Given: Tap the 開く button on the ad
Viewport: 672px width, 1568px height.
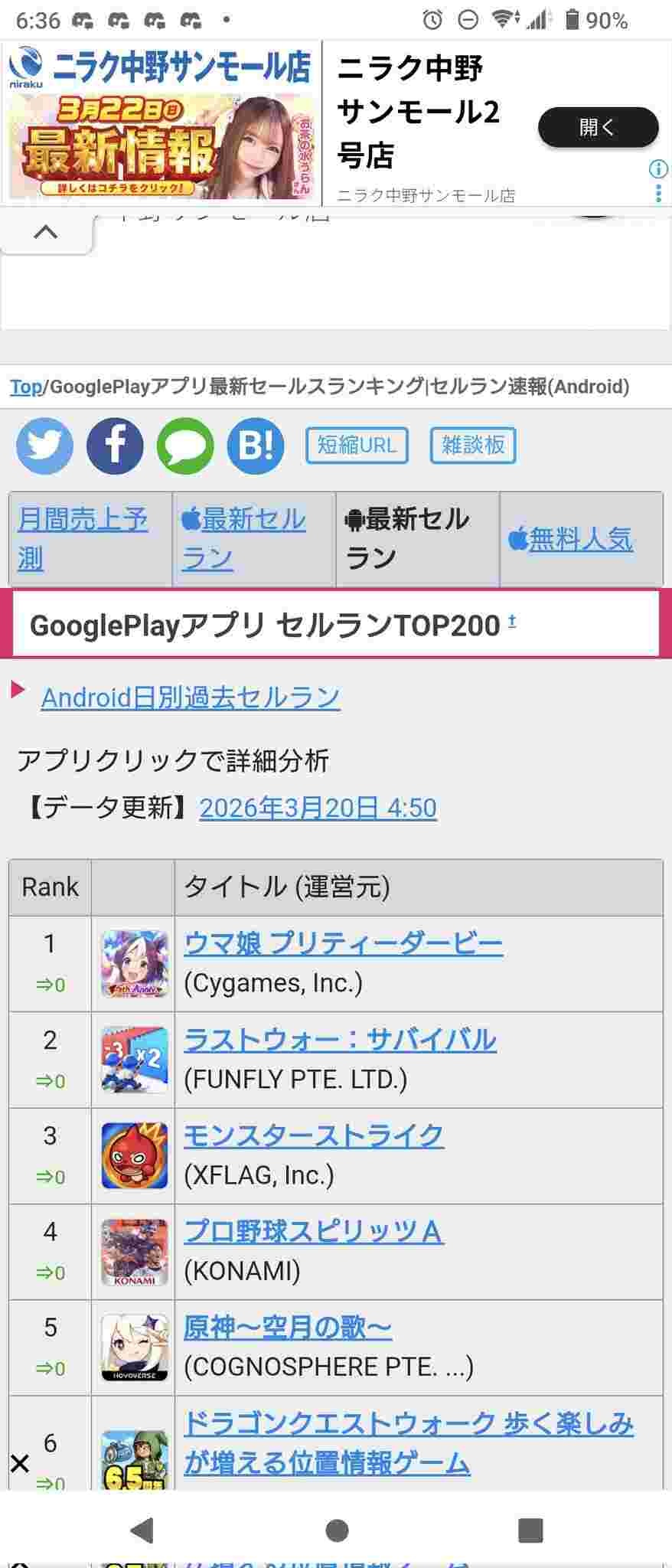Looking at the screenshot, I should (598, 127).
